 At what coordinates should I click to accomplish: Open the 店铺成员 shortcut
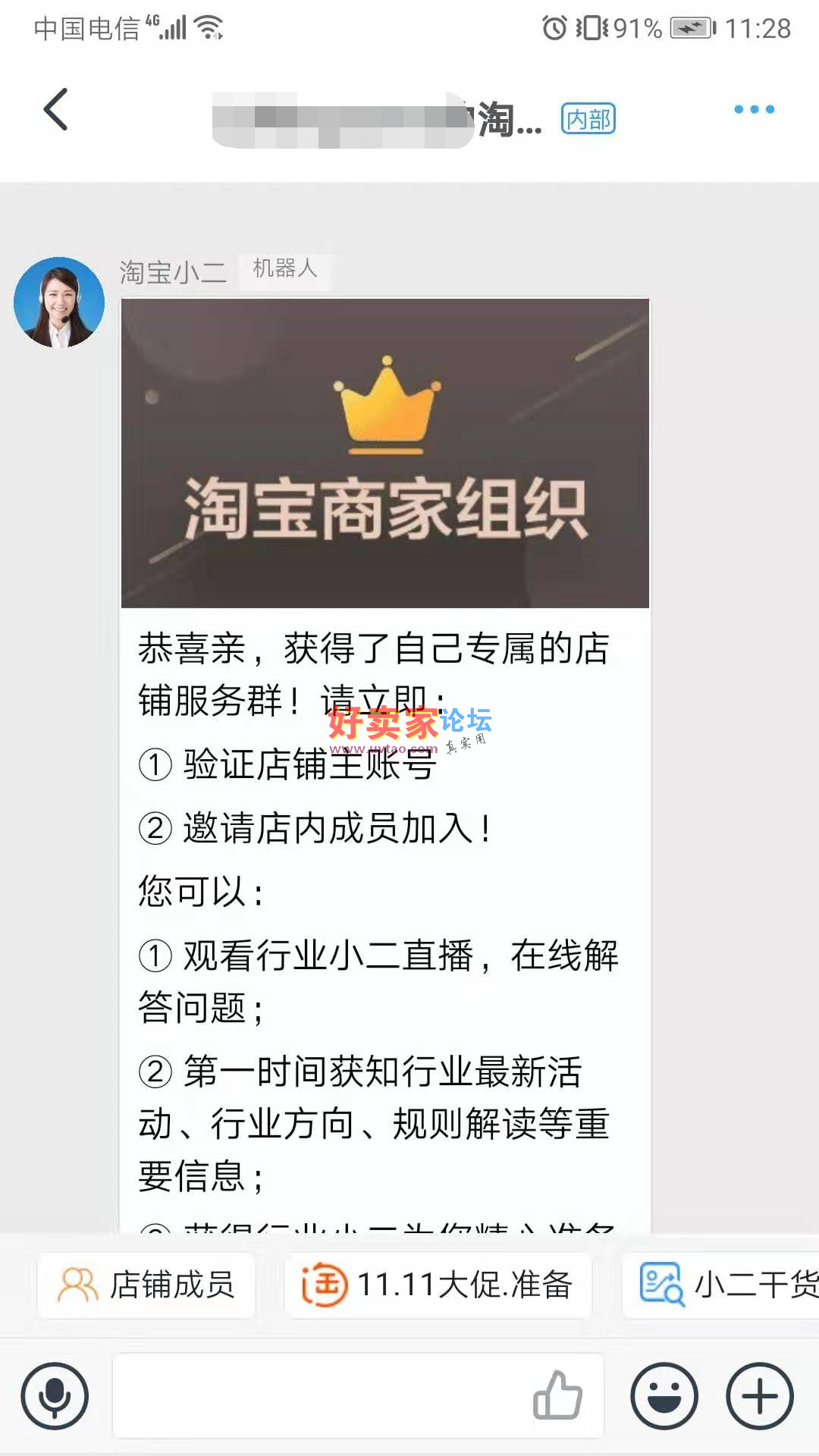point(146,1285)
